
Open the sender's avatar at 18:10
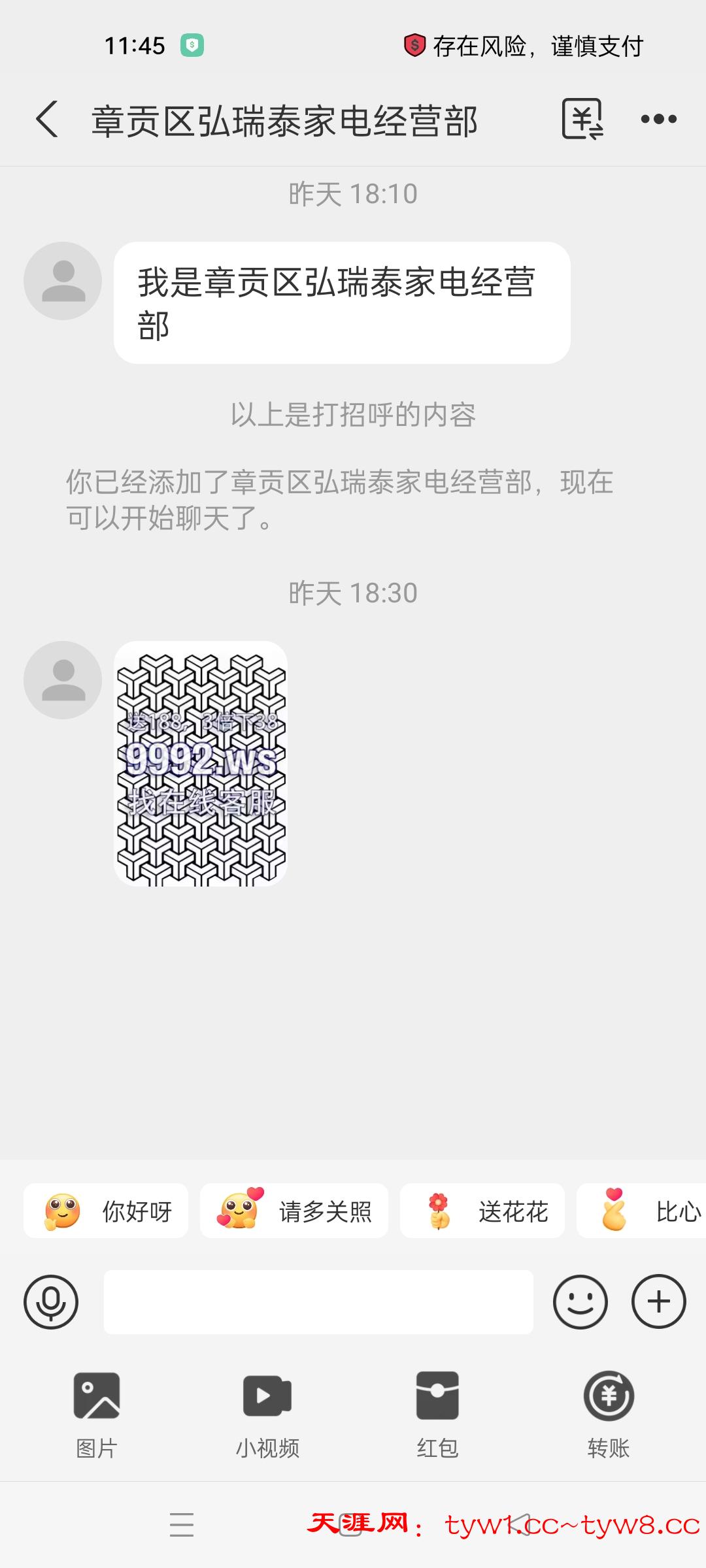(63, 281)
